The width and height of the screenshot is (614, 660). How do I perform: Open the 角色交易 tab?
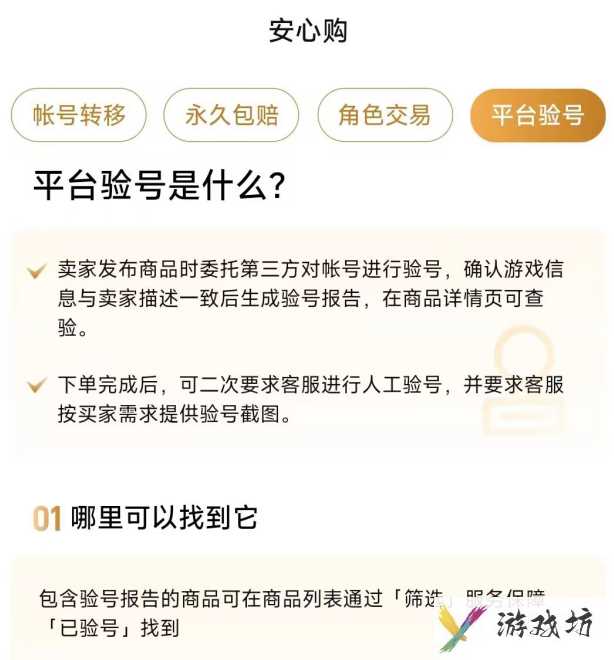pos(384,115)
